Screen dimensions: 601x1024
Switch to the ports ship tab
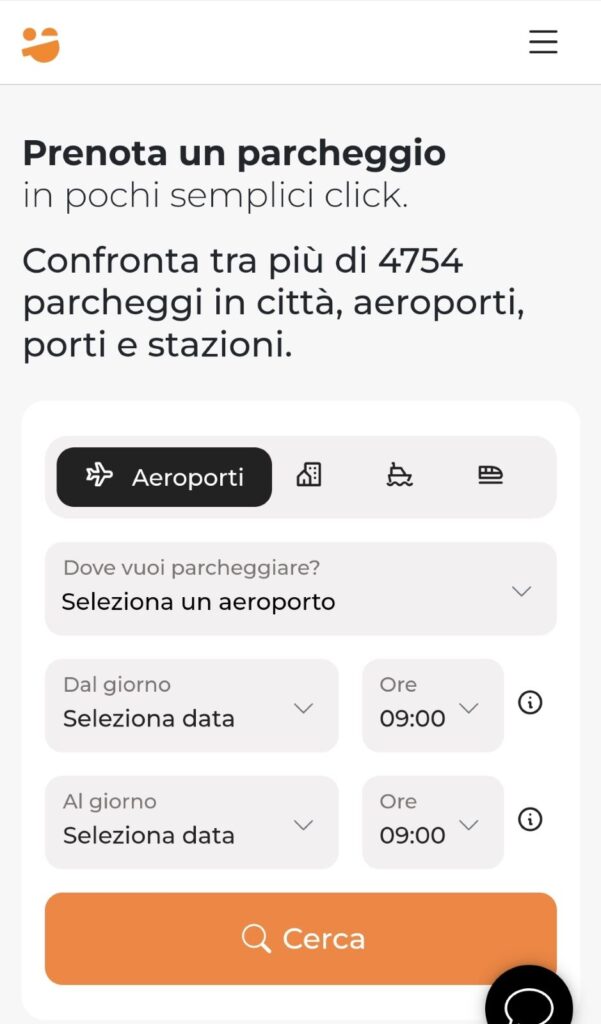(399, 476)
